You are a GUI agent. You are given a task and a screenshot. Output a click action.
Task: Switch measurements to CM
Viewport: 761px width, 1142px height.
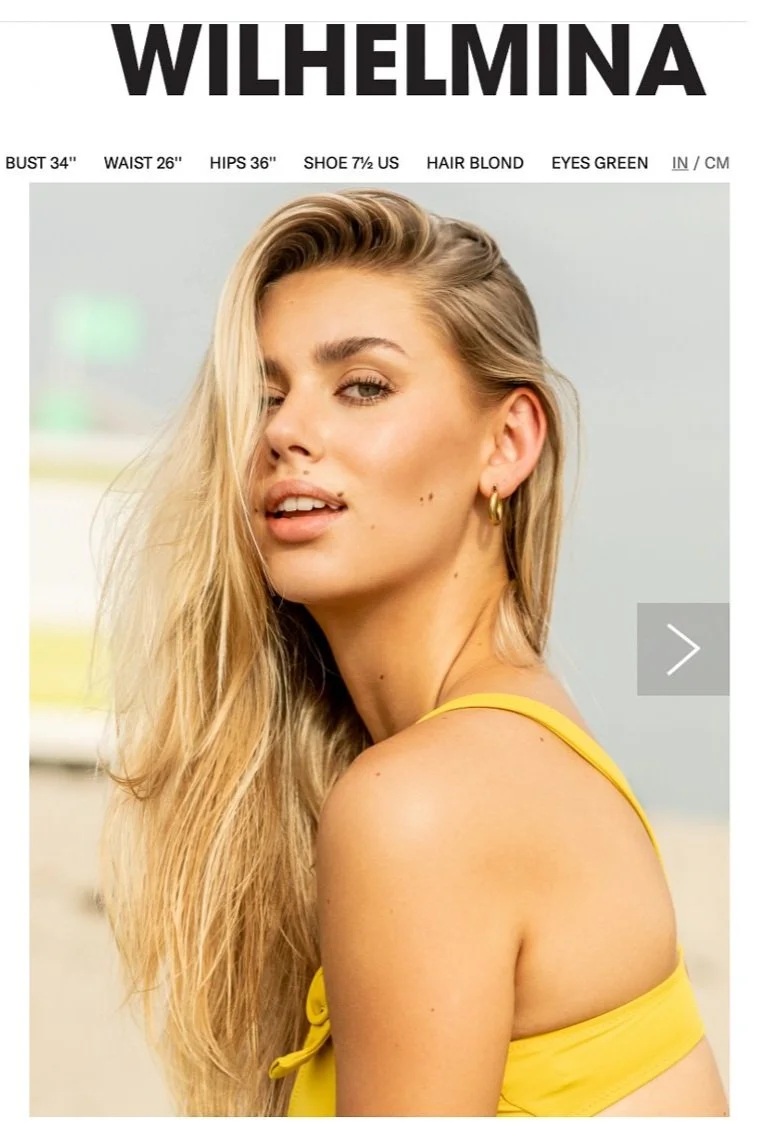pyautogui.click(x=717, y=163)
